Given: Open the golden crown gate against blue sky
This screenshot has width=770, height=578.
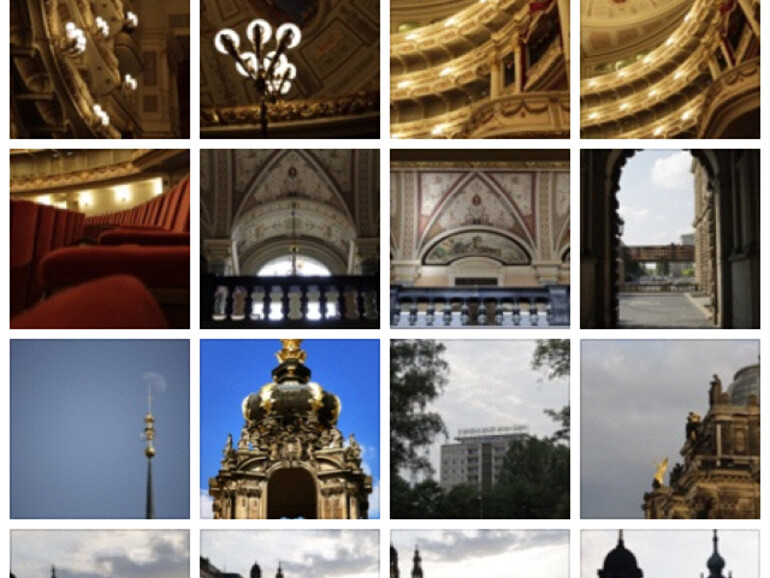Looking at the screenshot, I should [x=289, y=428].
